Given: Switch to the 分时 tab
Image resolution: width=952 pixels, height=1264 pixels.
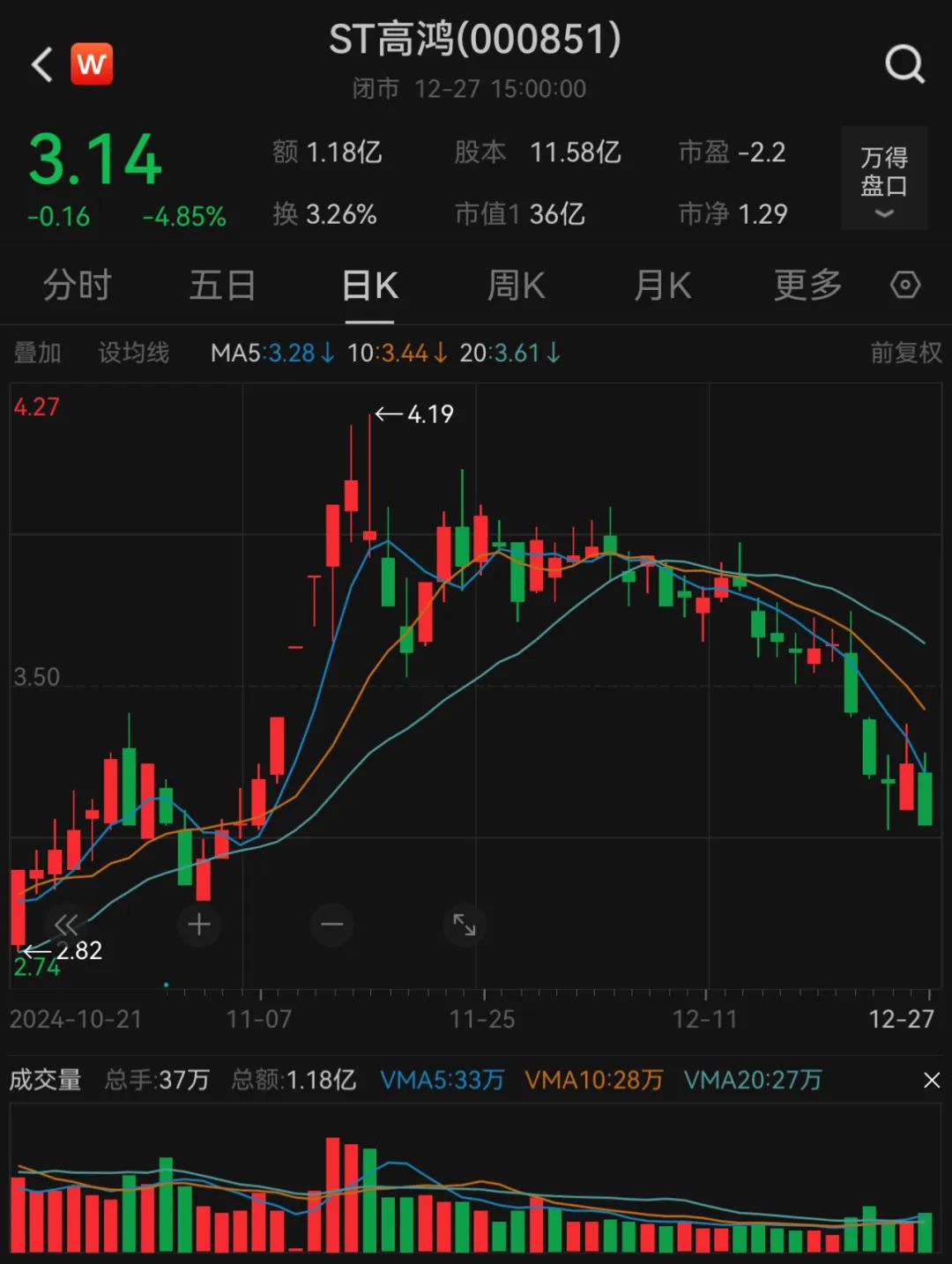Looking at the screenshot, I should pyautogui.click(x=77, y=286).
